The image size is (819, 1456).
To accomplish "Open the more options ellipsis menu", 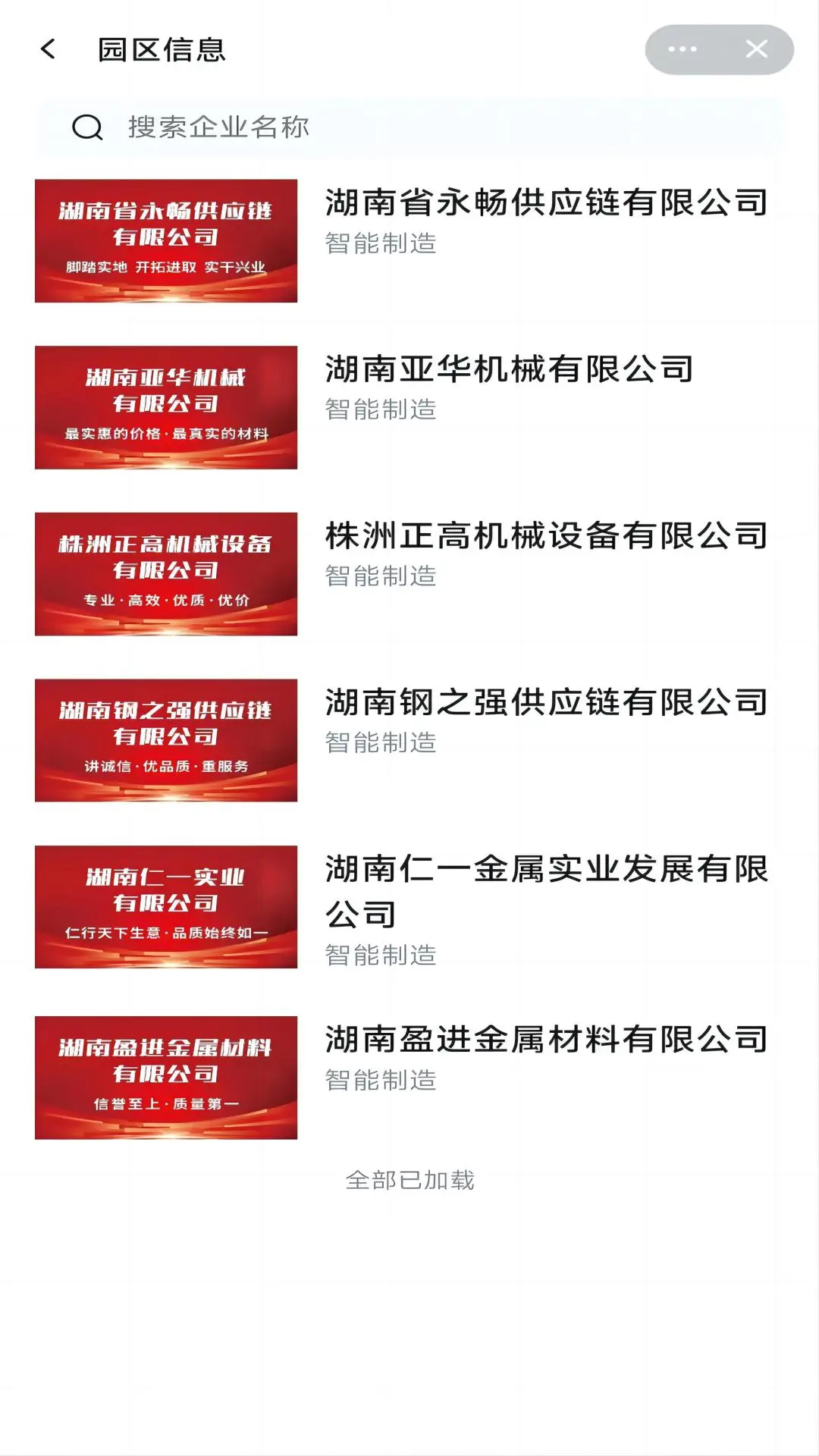I will (681, 49).
